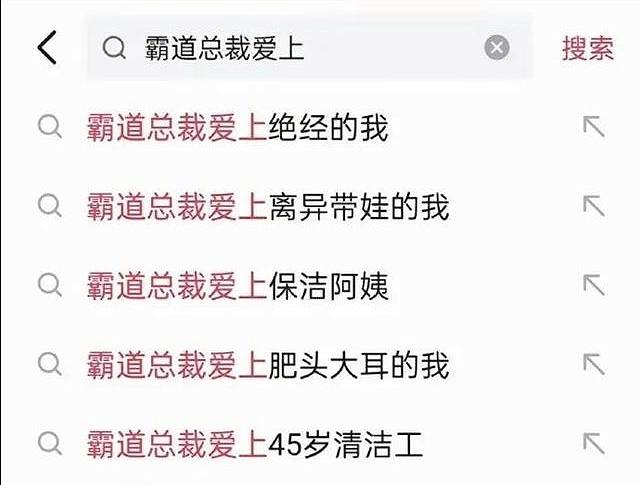Select suggestion 霸道总裁爱上保洁阿姨

pyautogui.click(x=237, y=286)
